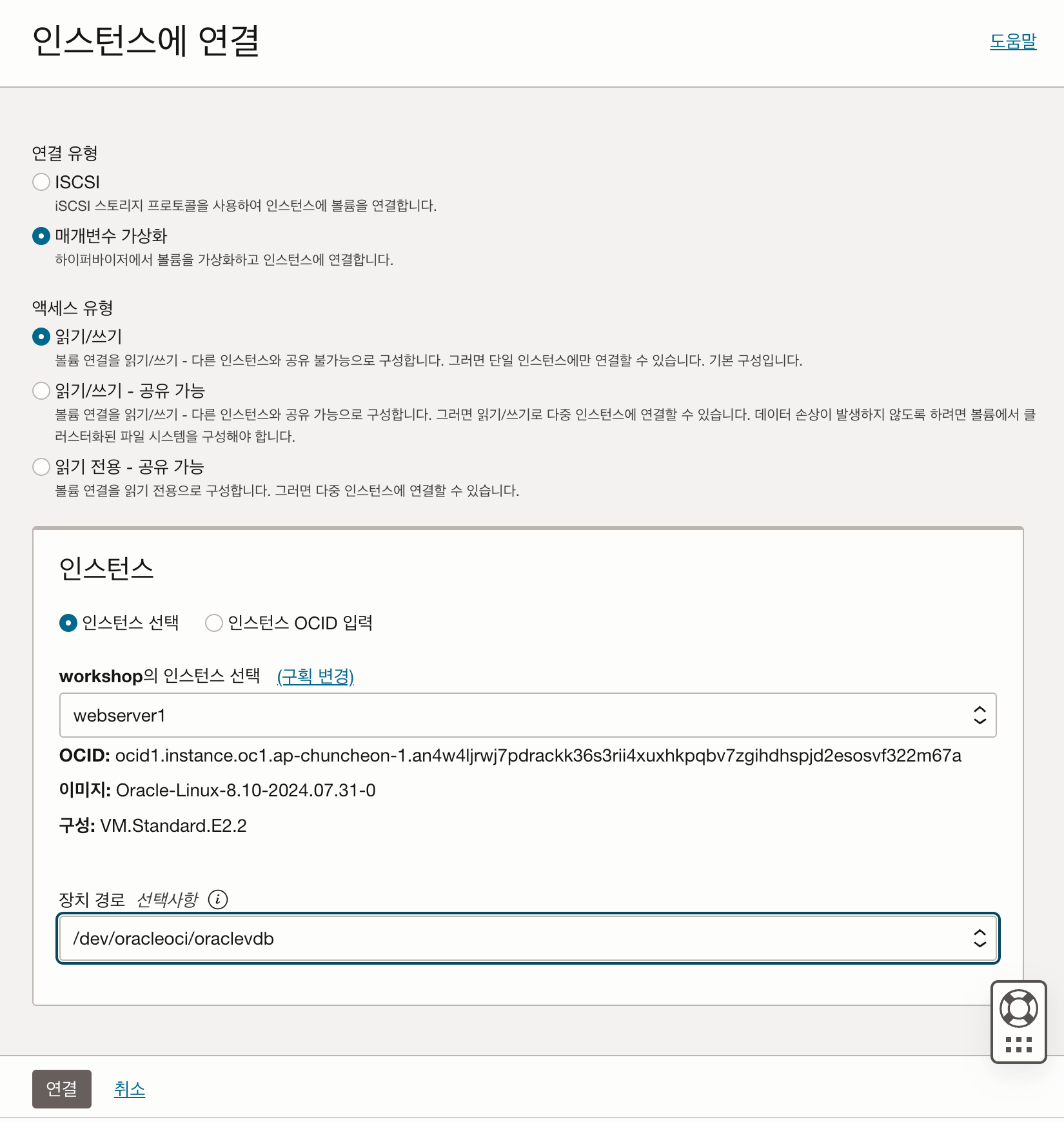Tap the 연결 button to attach
The height and width of the screenshot is (1122, 1064).
click(62, 1089)
